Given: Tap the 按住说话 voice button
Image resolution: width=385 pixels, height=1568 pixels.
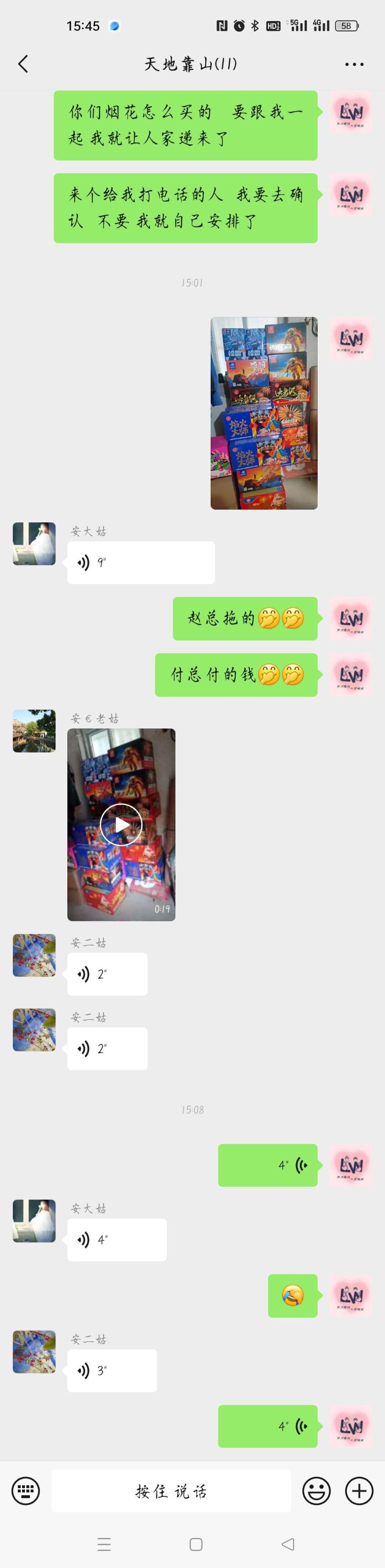Looking at the screenshot, I should (x=171, y=1490).
